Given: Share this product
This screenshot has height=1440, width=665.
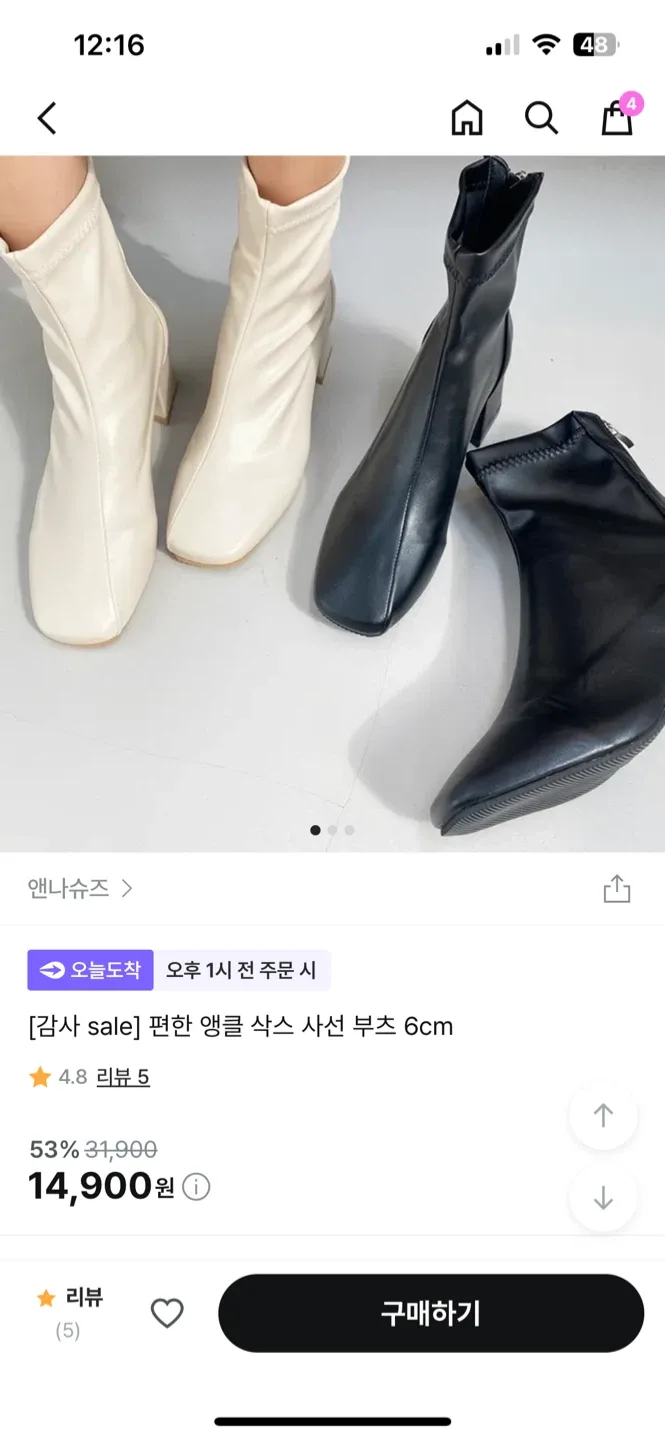Looking at the screenshot, I should [x=617, y=888].
